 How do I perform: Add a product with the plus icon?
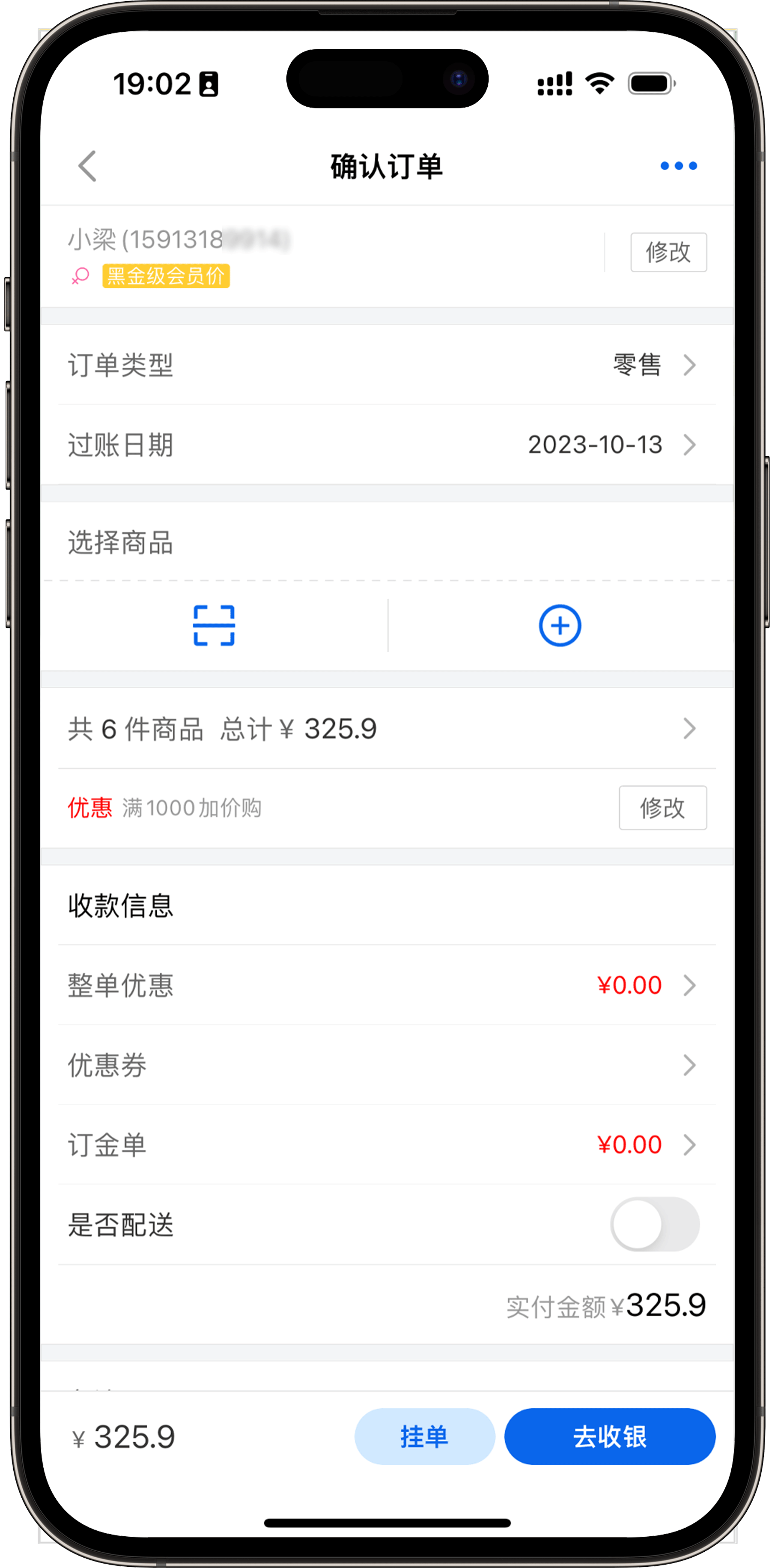point(560,625)
